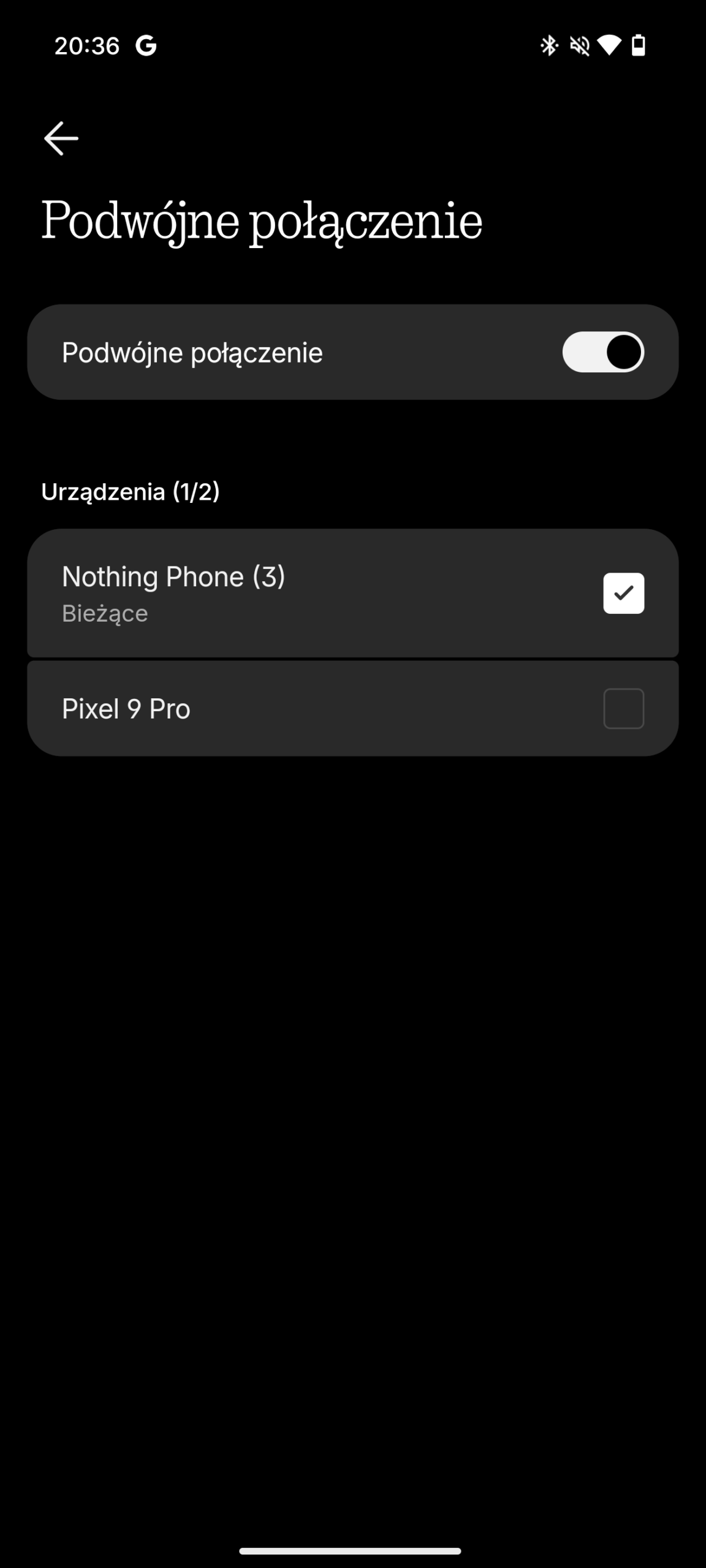This screenshot has width=706, height=1568.
Task: Check the Pixel 9 Pro checkbox
Action: (x=623, y=709)
